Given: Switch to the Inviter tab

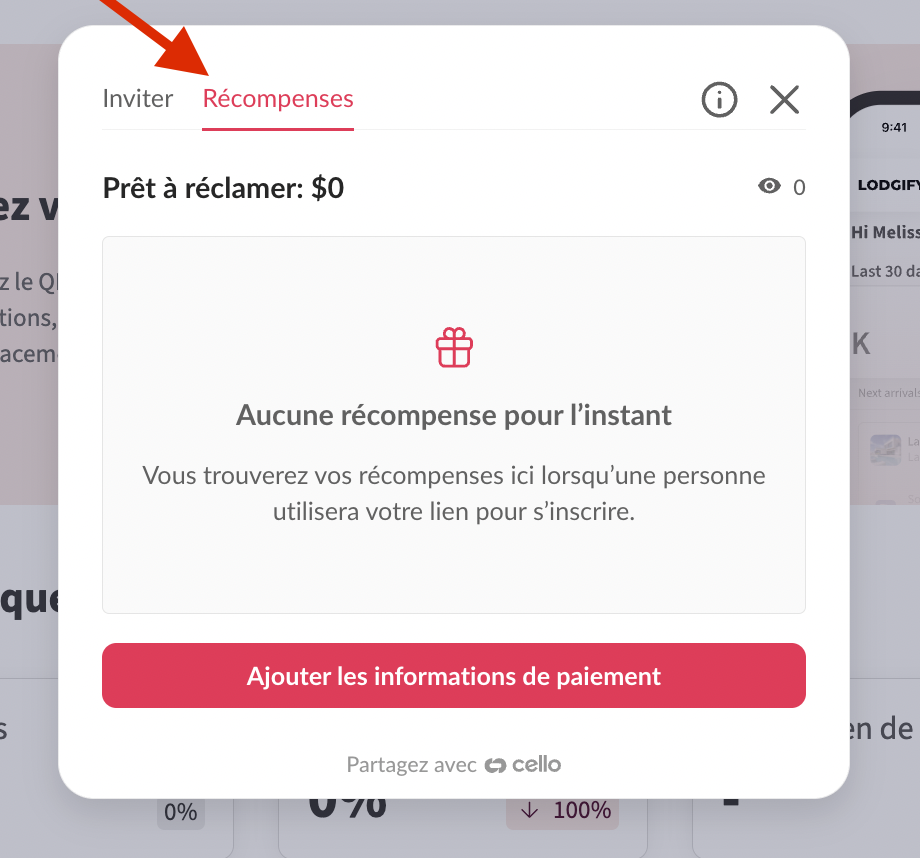Looking at the screenshot, I should [x=138, y=99].
